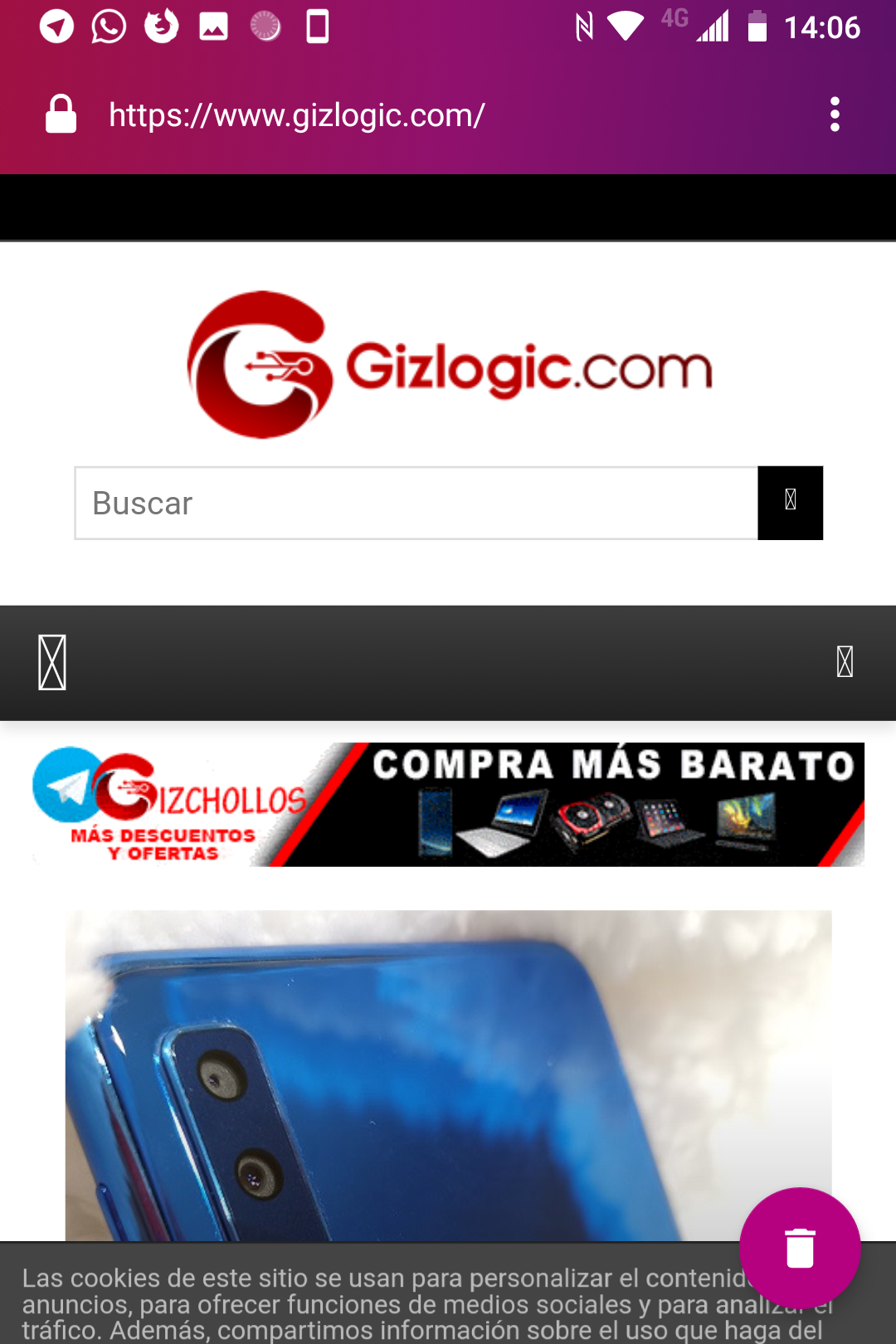View the site security lock info

[61, 114]
